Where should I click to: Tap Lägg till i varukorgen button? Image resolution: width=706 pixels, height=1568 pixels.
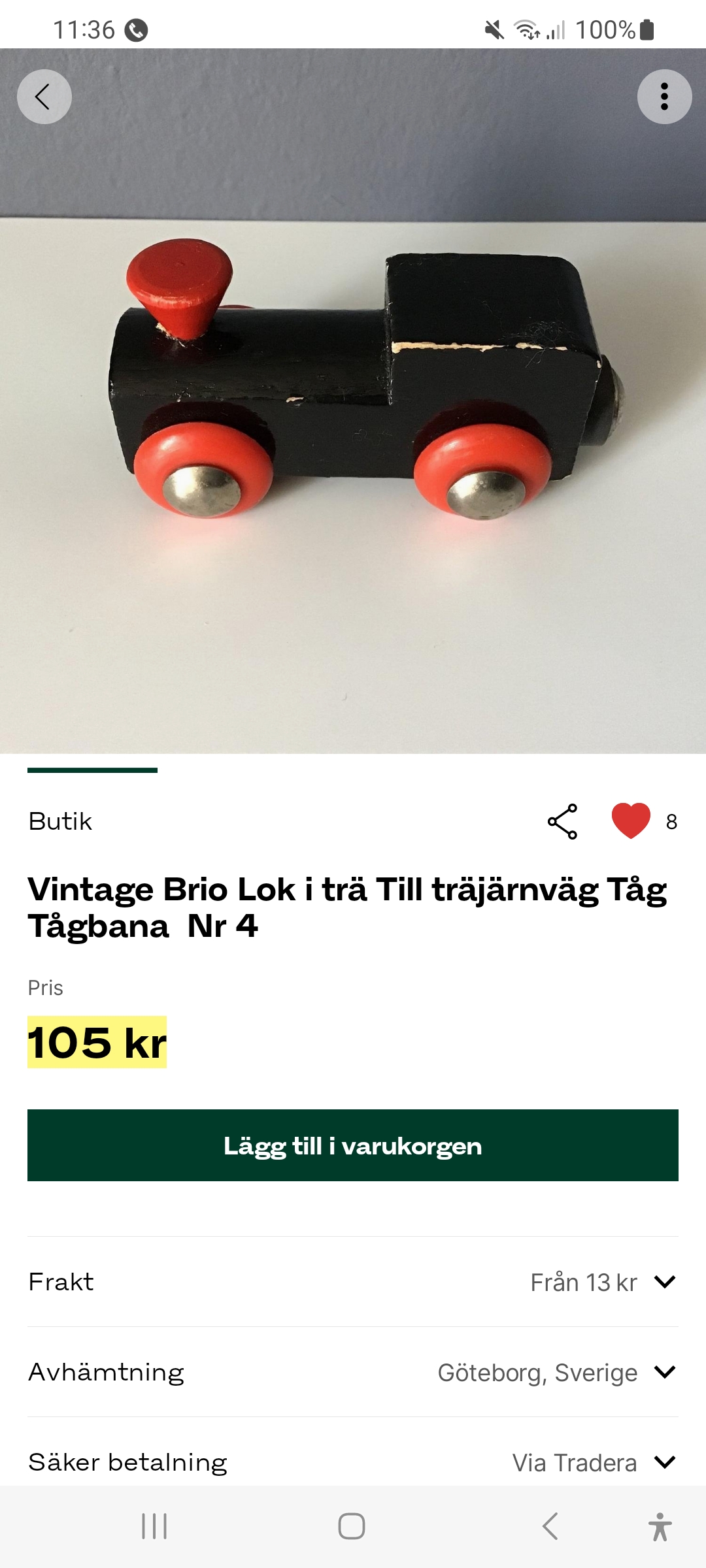[x=353, y=1145]
